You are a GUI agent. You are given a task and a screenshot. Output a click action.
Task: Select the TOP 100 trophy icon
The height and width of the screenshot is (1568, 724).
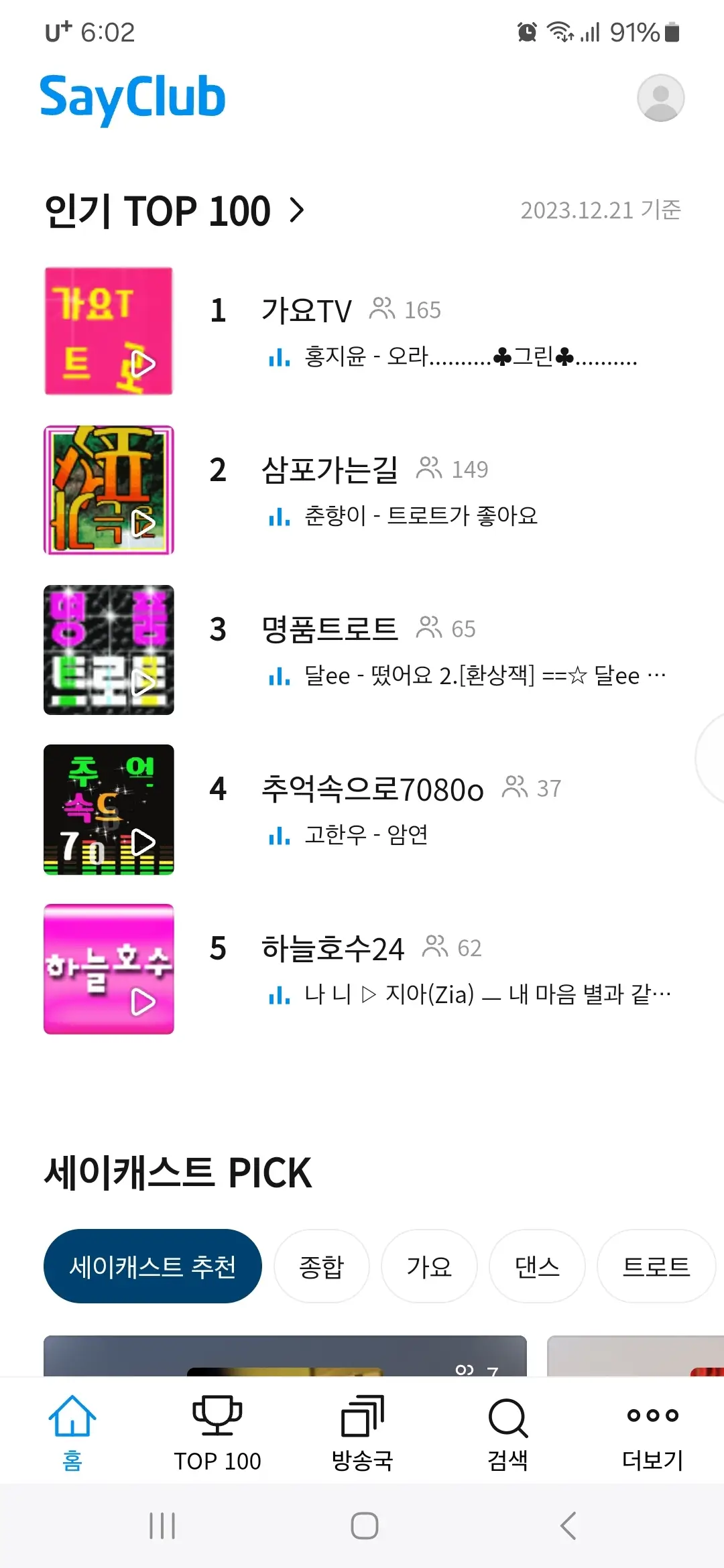point(217,1416)
